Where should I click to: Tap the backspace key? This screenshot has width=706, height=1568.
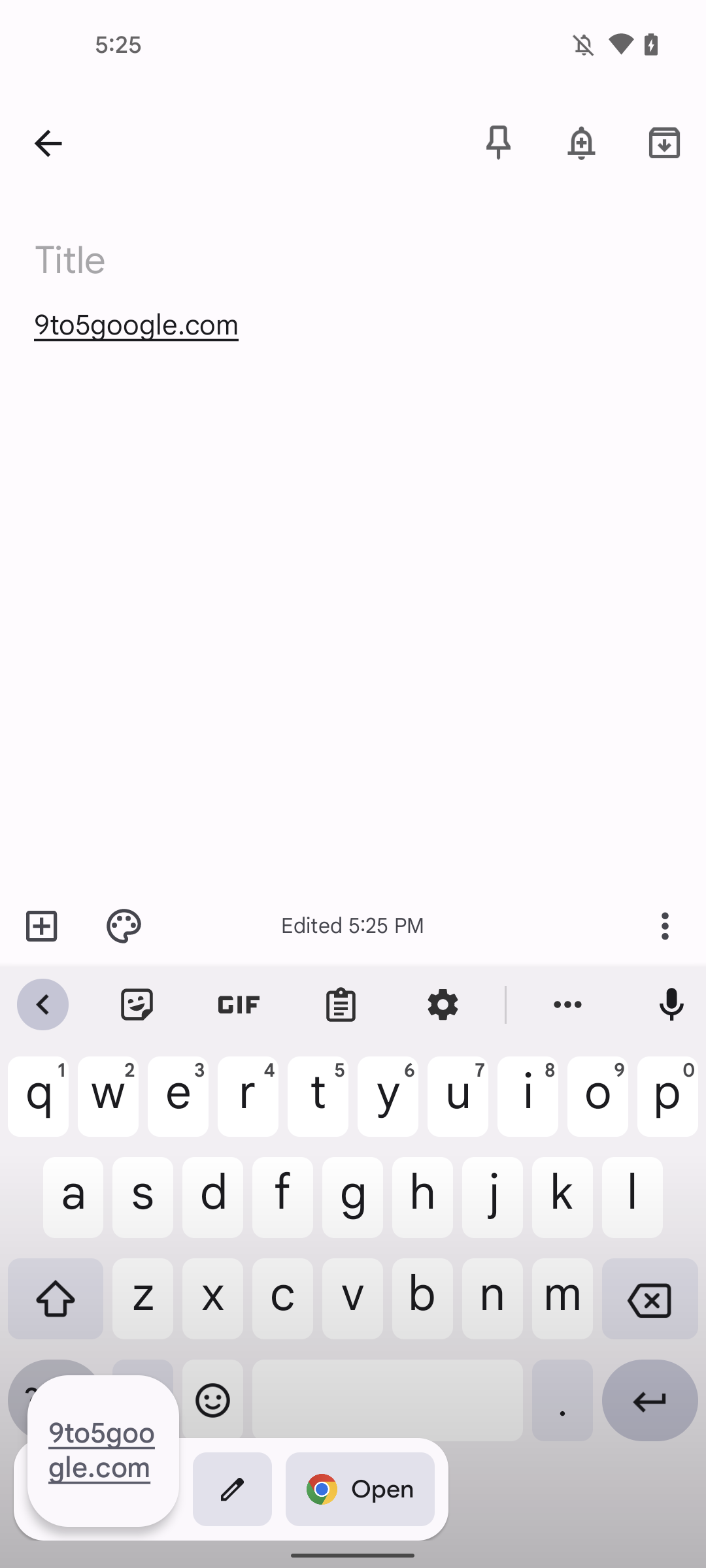pos(649,1299)
